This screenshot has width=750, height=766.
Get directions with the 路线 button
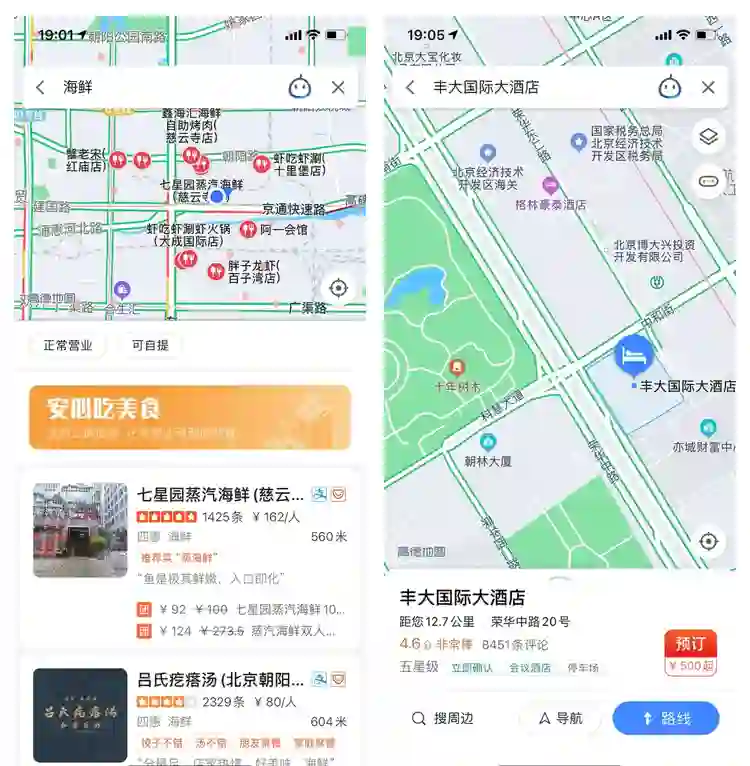coord(665,718)
